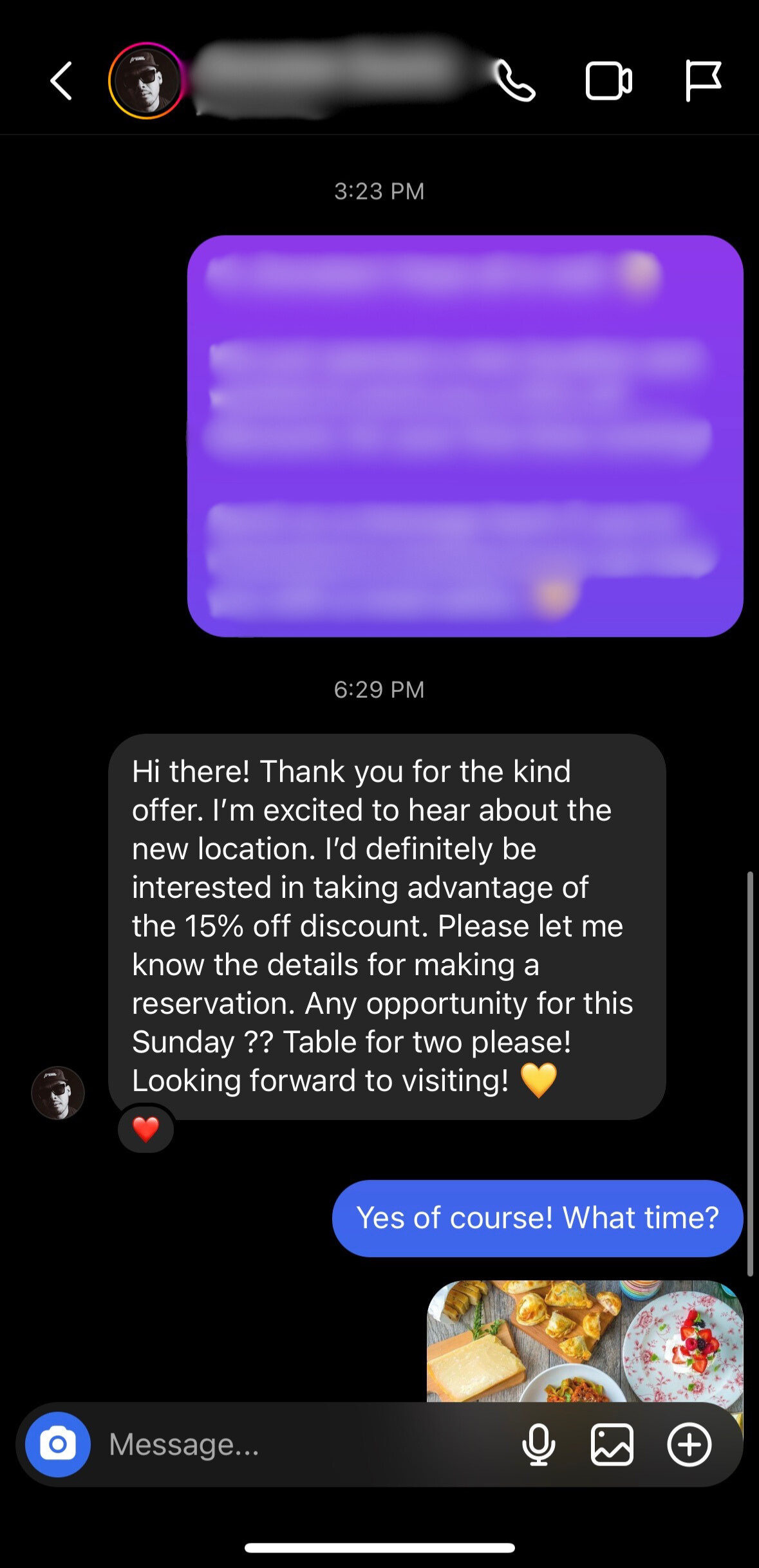Viewport: 759px width, 1568px height.
Task: Tap the sender's avatar beside the message
Action: tap(58, 1093)
